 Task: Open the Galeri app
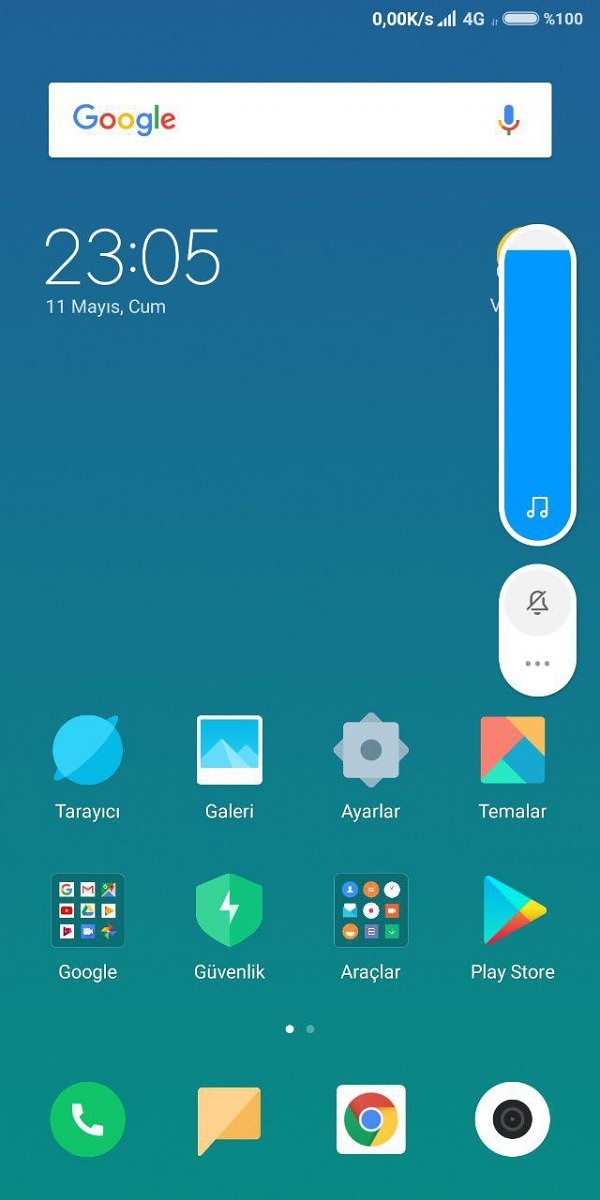coord(229,750)
